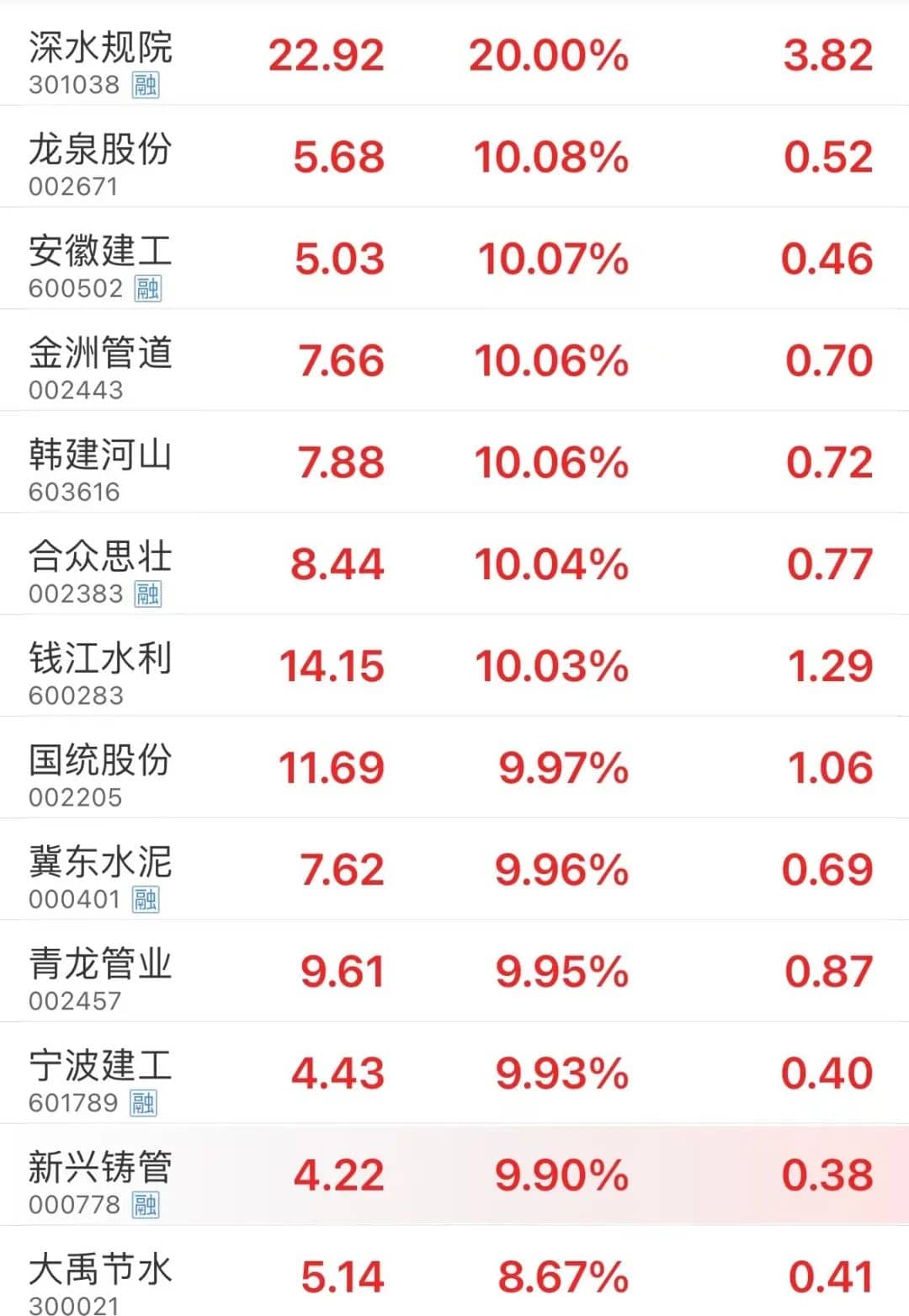View the 冀东水泥 quote
The image size is (909, 1316).
click(x=101, y=863)
